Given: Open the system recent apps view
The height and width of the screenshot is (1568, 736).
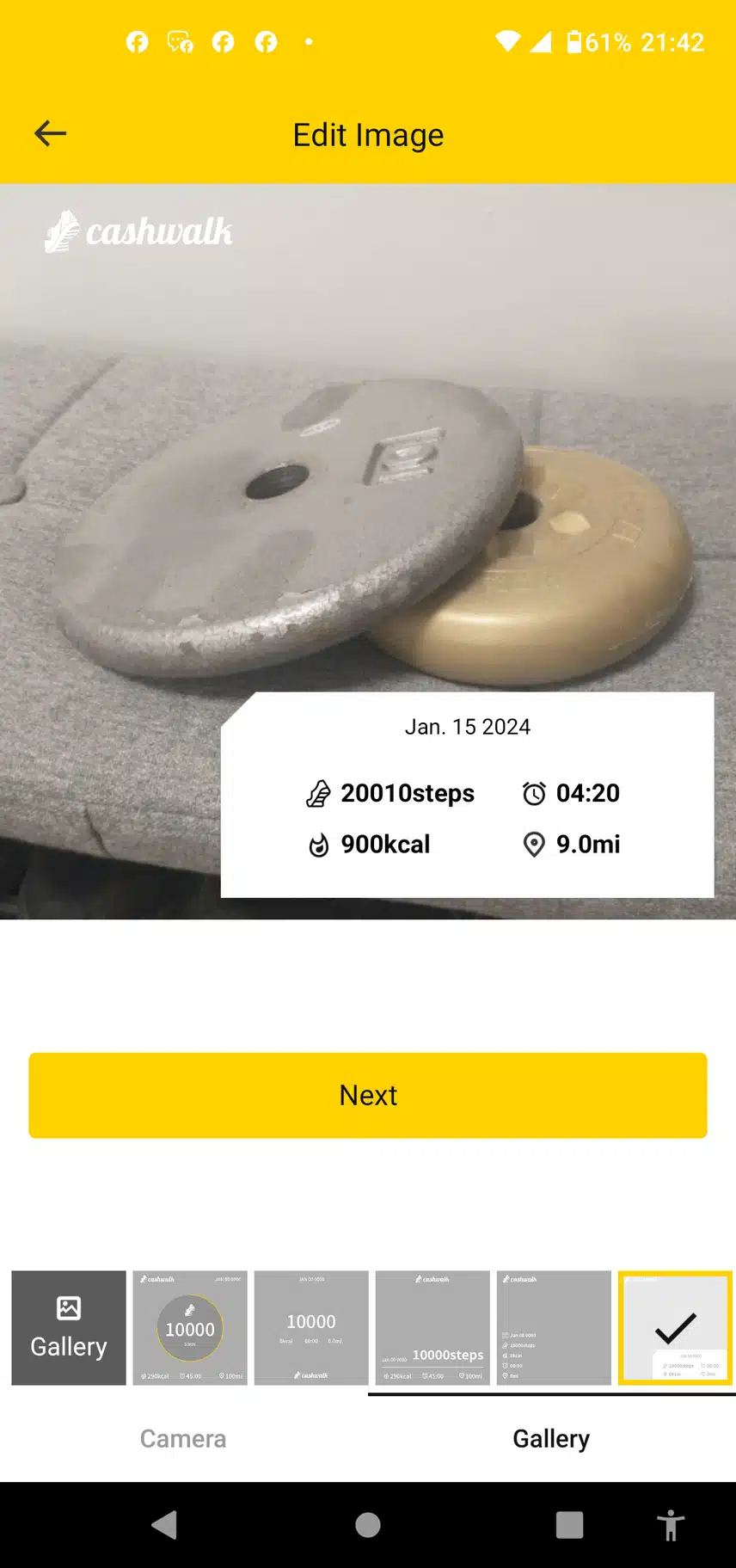Looking at the screenshot, I should [x=569, y=1525].
